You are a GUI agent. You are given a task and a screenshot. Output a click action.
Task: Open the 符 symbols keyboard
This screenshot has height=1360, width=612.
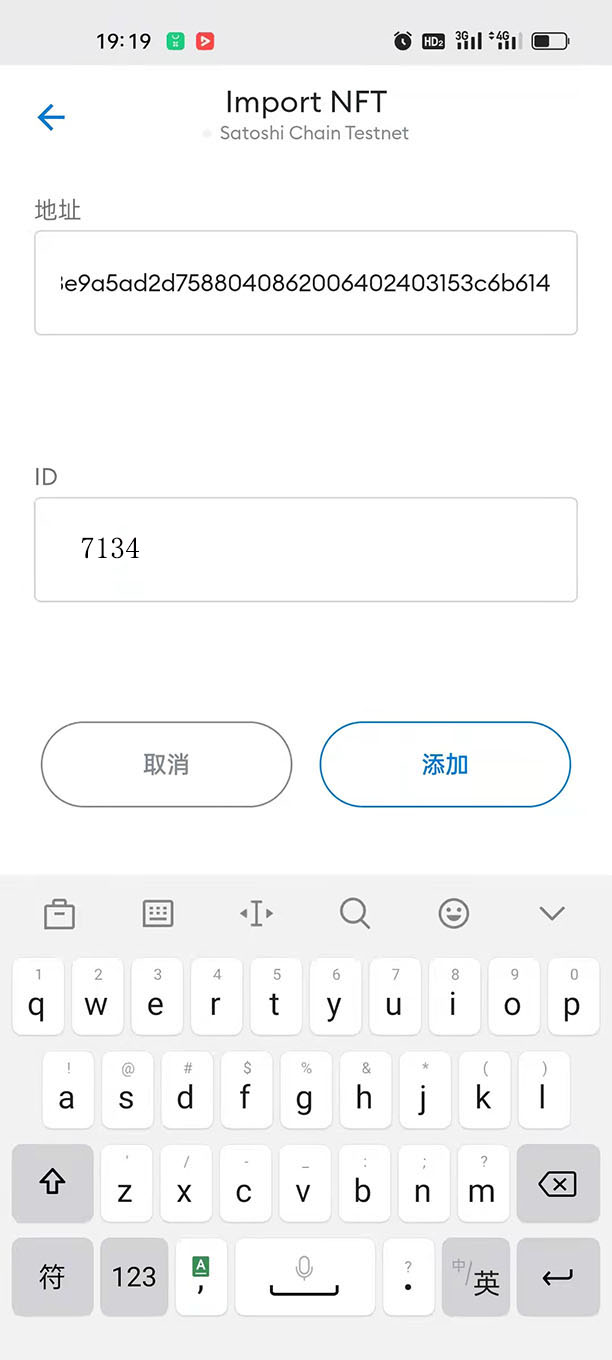52,1277
